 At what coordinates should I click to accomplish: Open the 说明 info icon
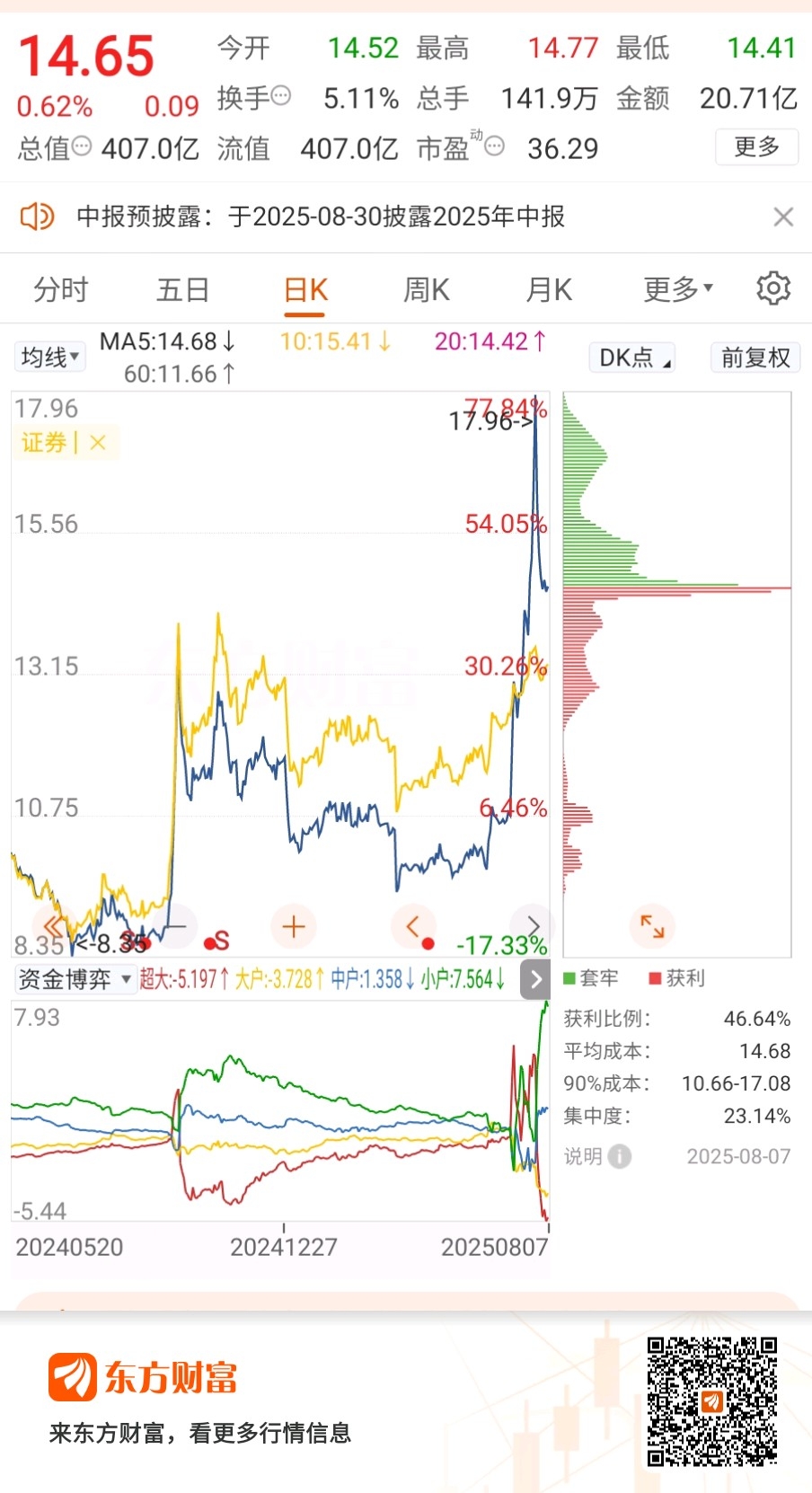tap(619, 1156)
